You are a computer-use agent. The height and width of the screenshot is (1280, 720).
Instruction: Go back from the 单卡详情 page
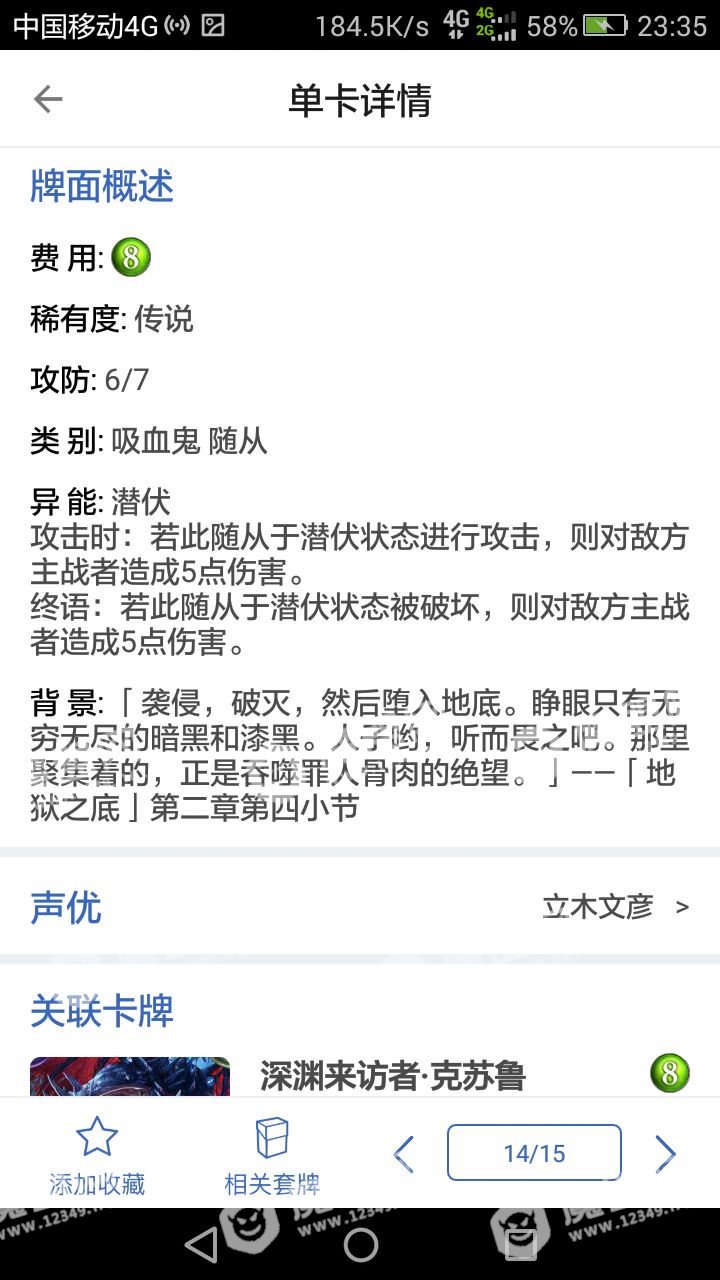pyautogui.click(x=48, y=99)
